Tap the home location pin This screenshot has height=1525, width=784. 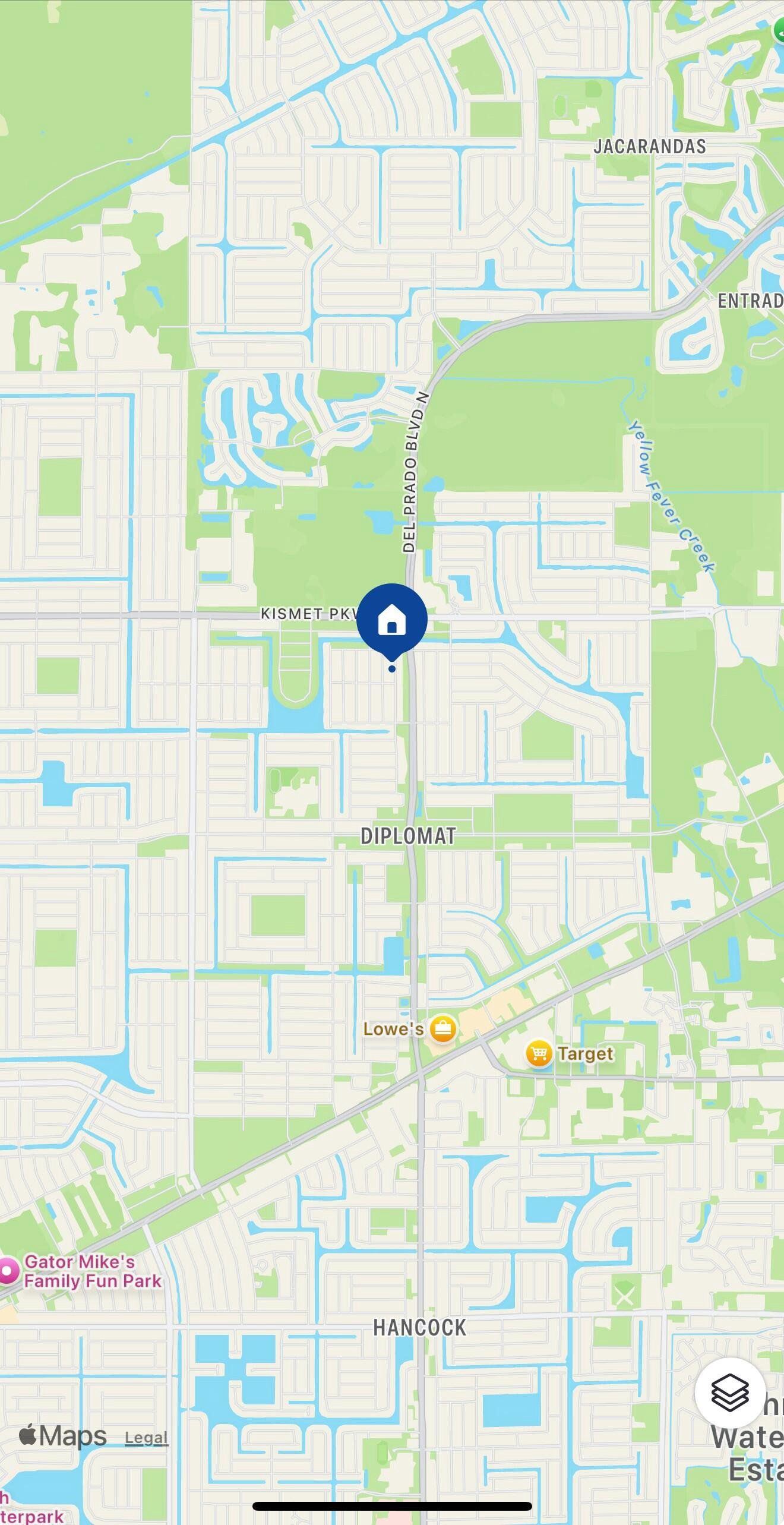coord(391,619)
